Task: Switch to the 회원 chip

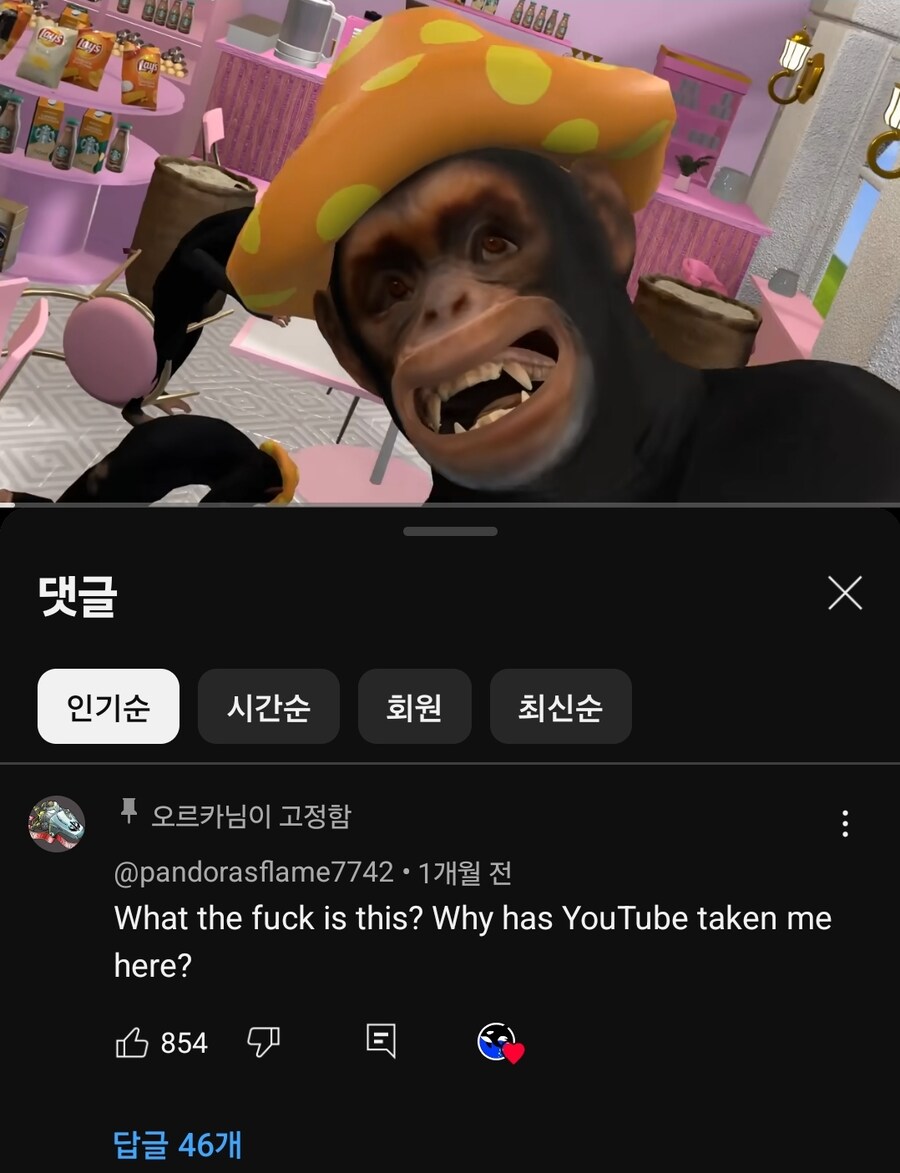Action: click(x=414, y=707)
